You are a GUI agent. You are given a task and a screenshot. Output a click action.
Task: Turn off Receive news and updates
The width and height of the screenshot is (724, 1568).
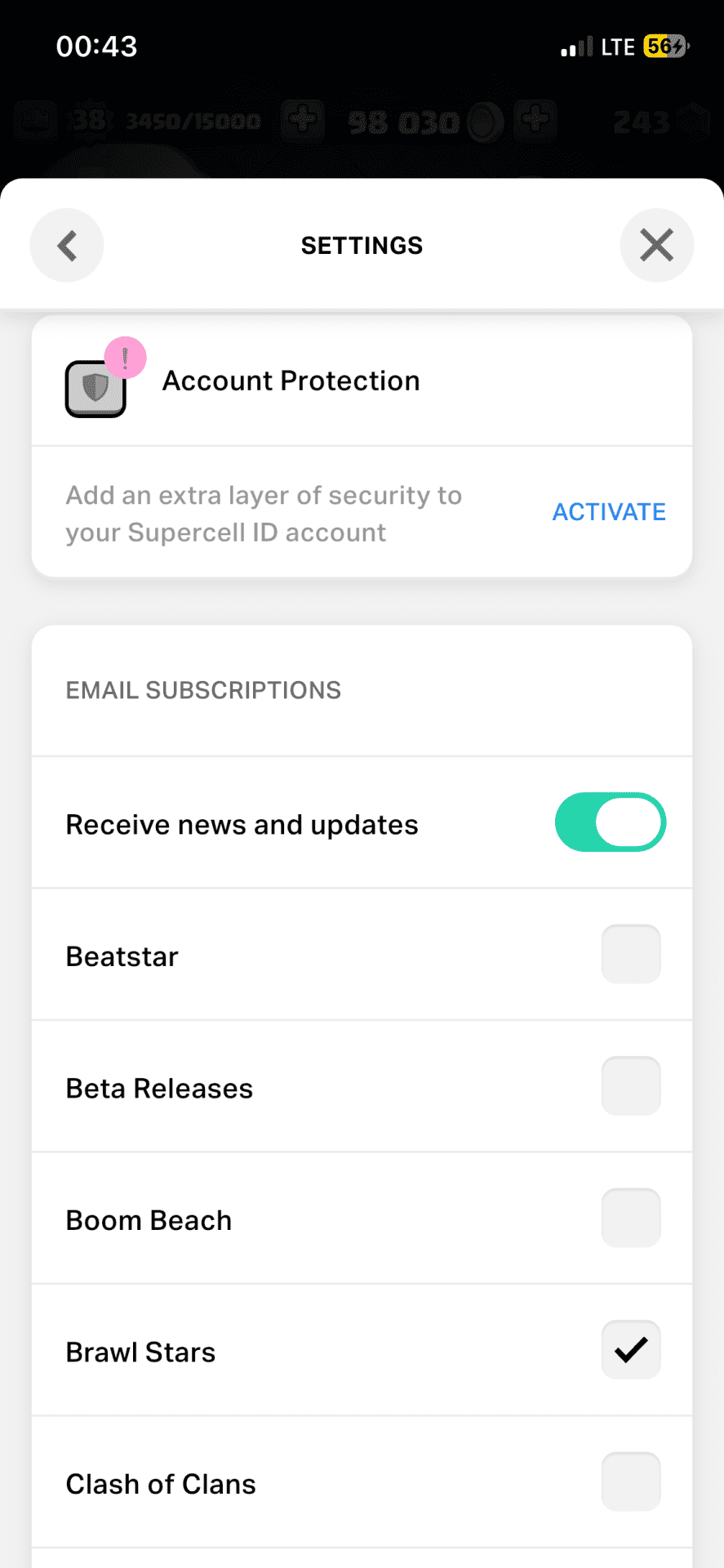(x=610, y=822)
